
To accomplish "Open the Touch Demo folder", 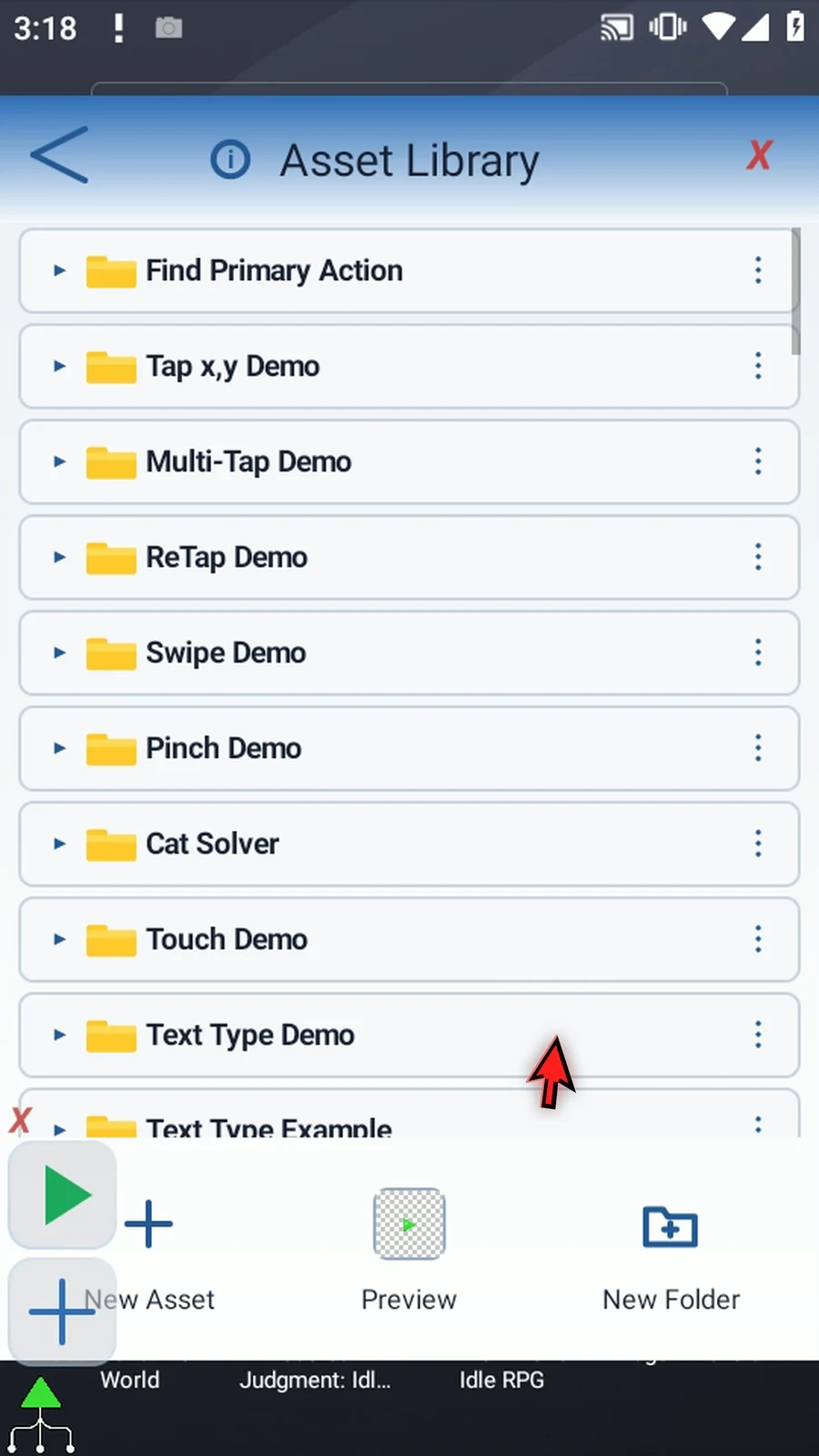I will 409,939.
